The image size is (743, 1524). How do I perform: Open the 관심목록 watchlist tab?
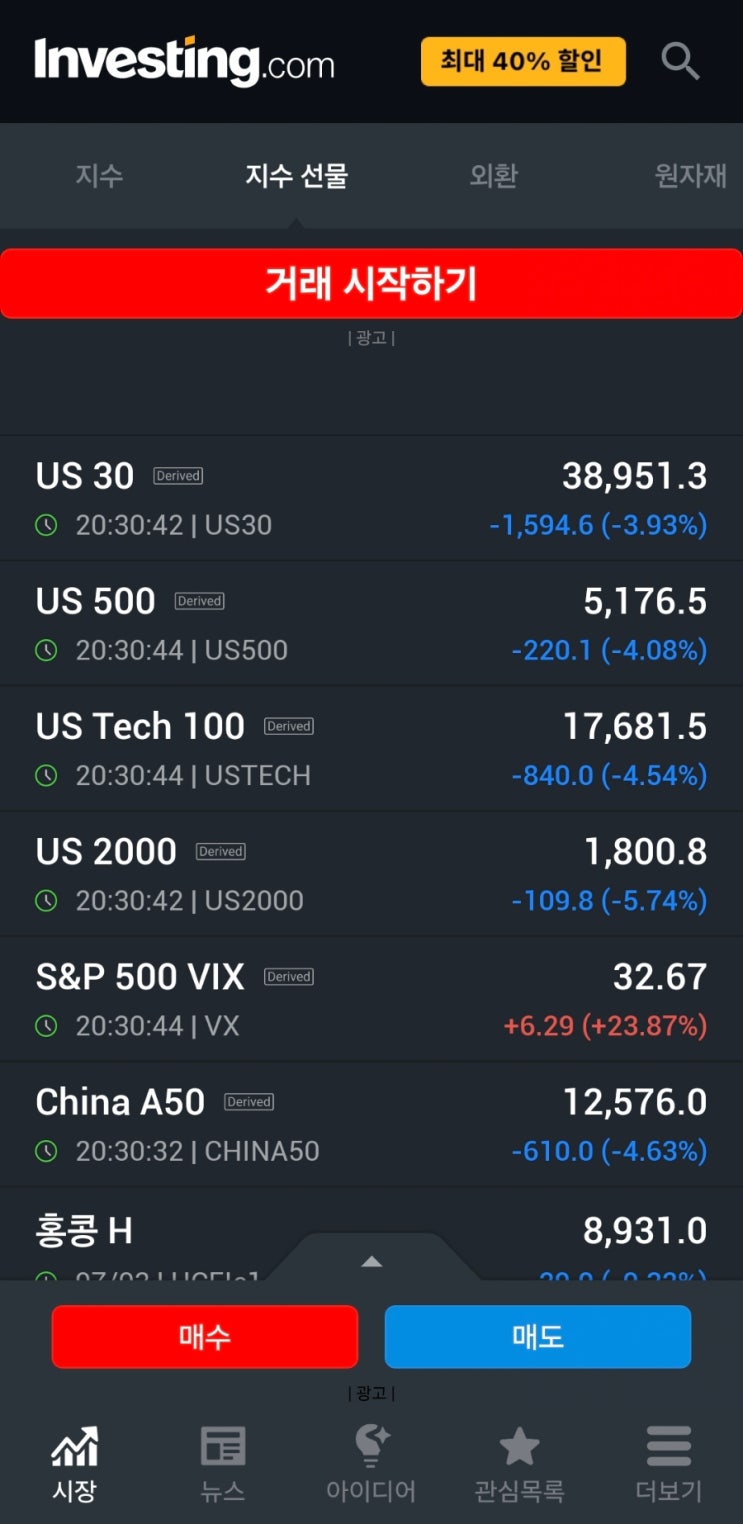(x=519, y=1464)
